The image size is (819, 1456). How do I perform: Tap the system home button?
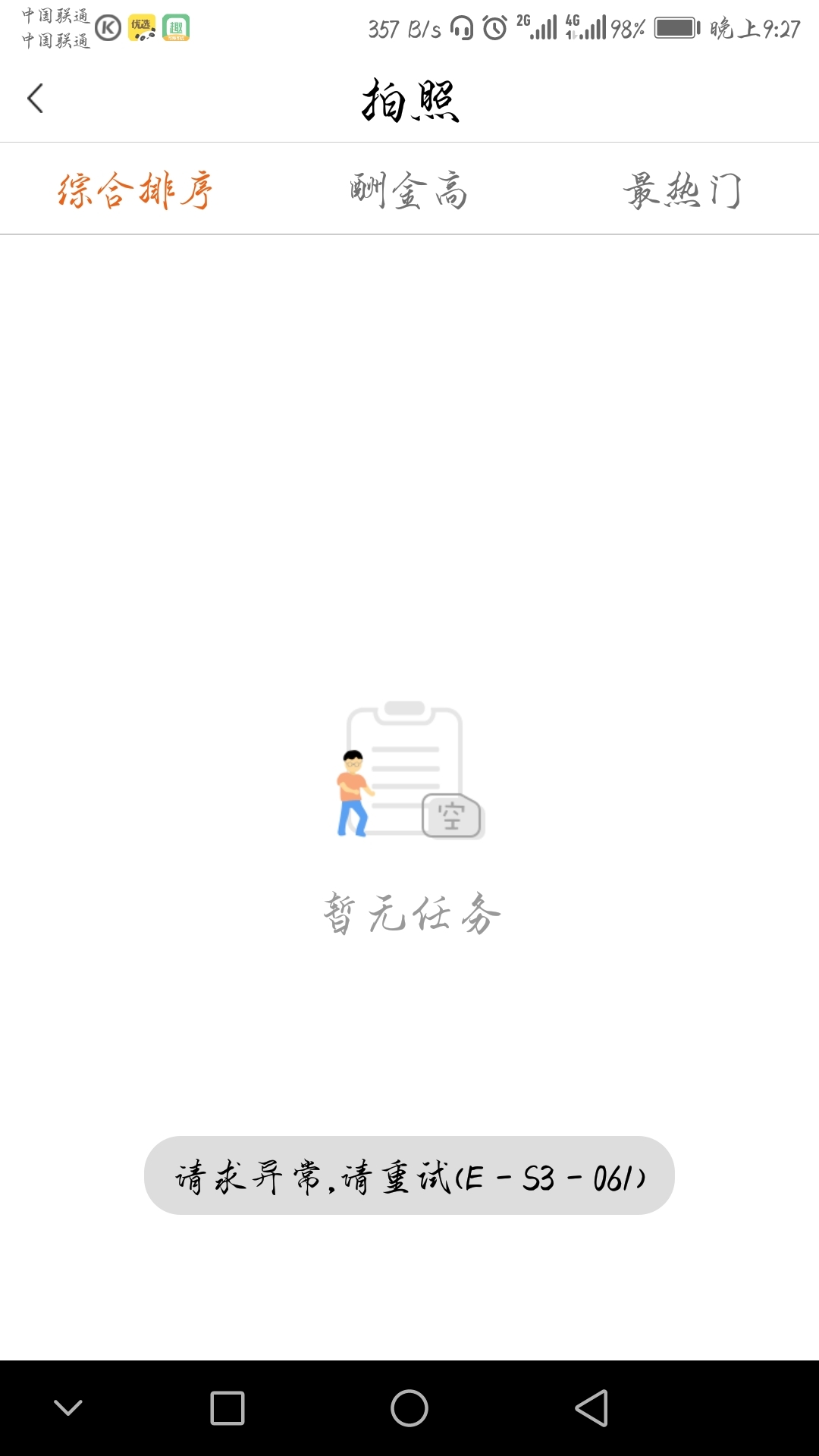[x=409, y=1408]
